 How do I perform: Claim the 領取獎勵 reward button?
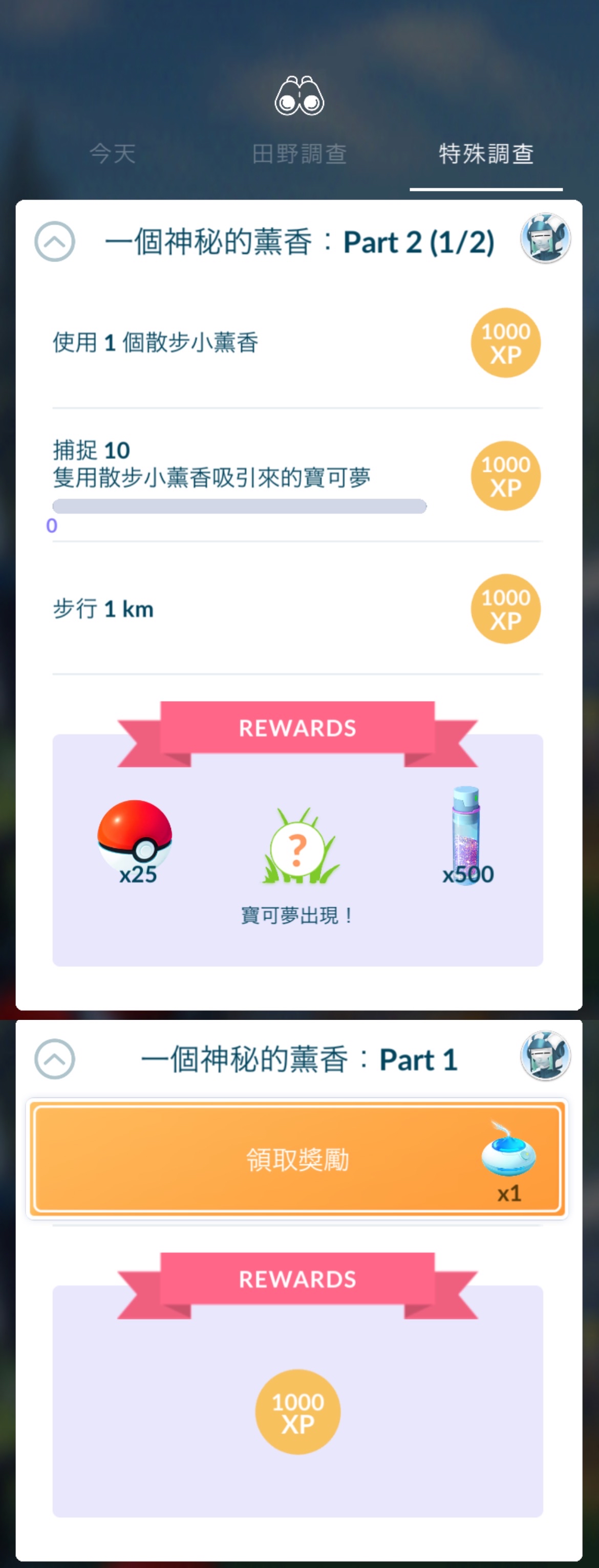297,1159
